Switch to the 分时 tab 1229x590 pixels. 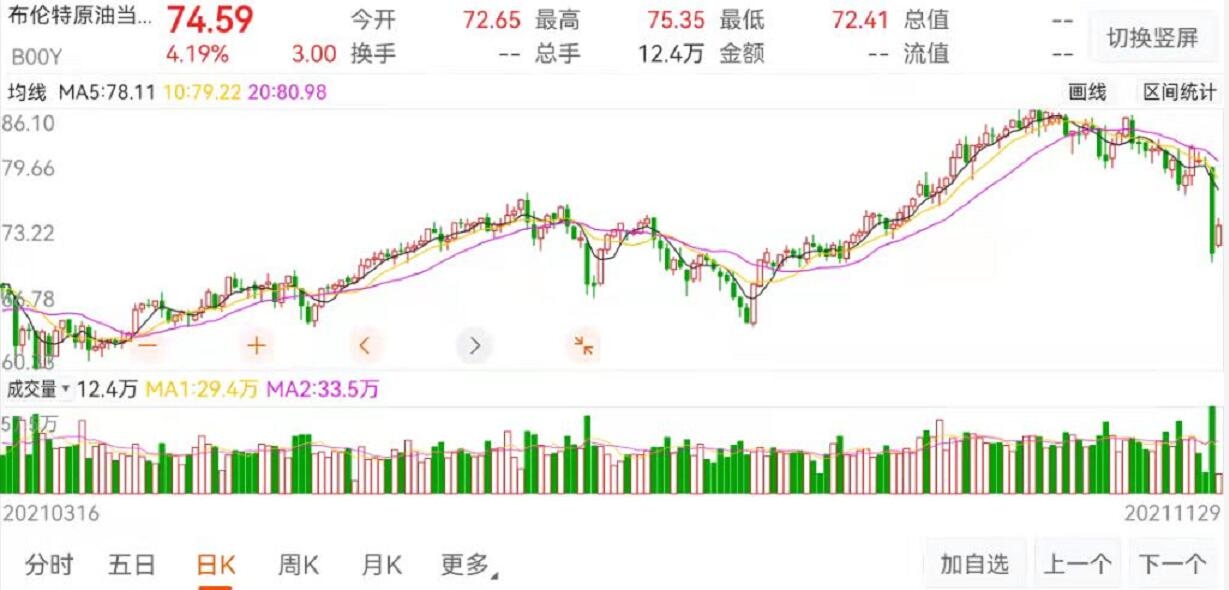(x=49, y=565)
